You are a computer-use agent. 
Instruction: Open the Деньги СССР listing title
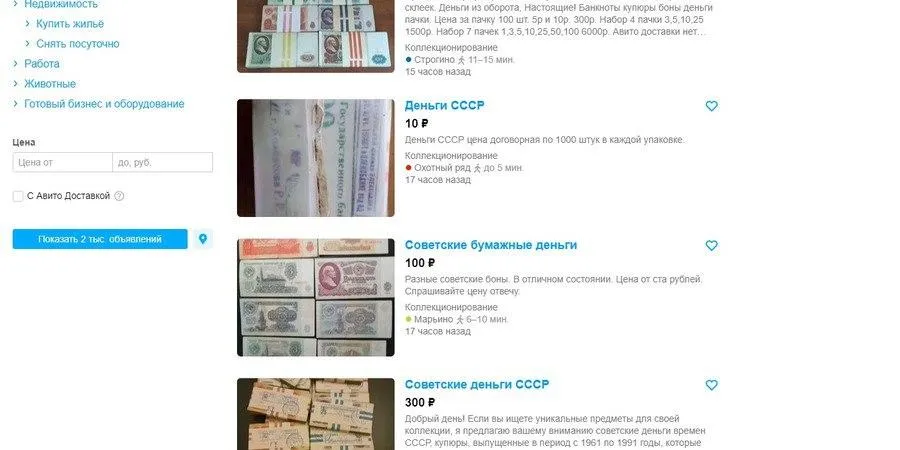point(444,105)
